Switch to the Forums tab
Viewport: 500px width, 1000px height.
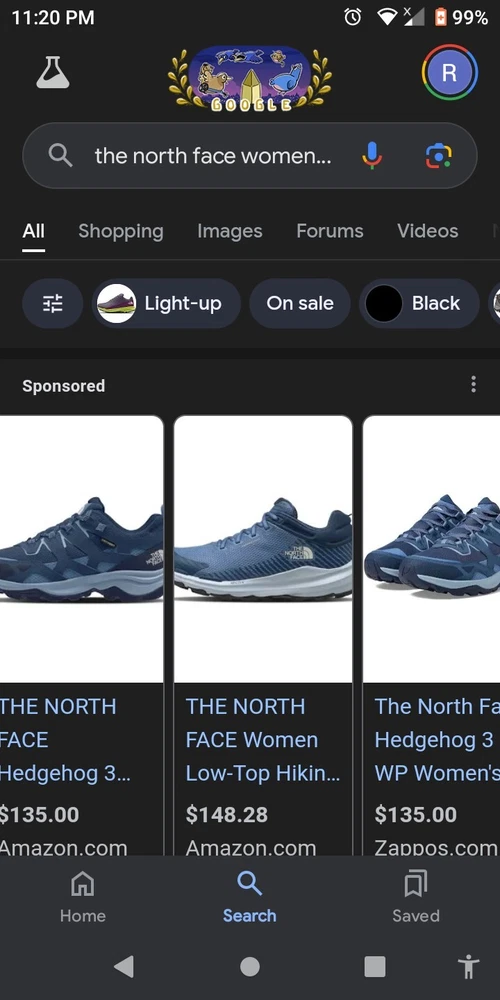click(330, 231)
